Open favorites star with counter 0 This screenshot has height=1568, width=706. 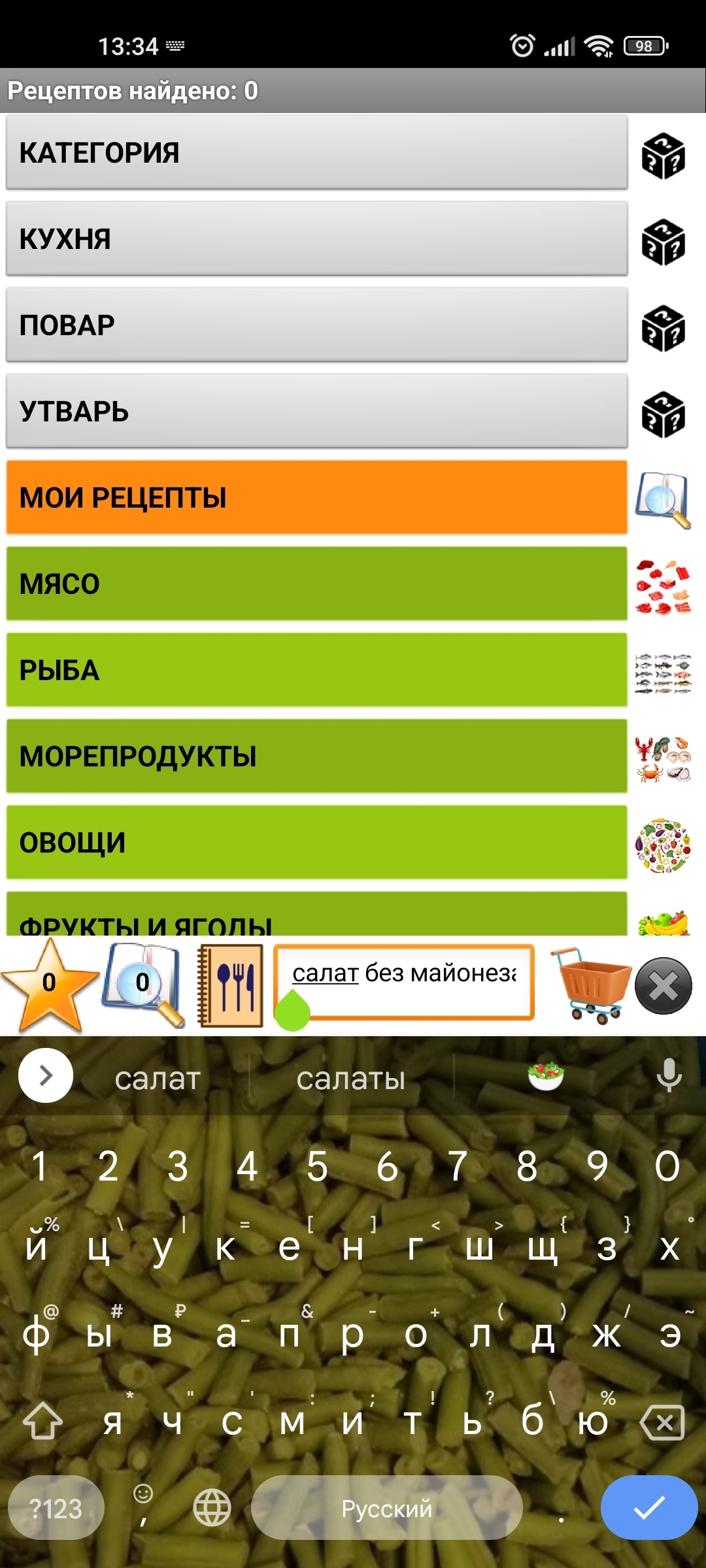(x=50, y=985)
